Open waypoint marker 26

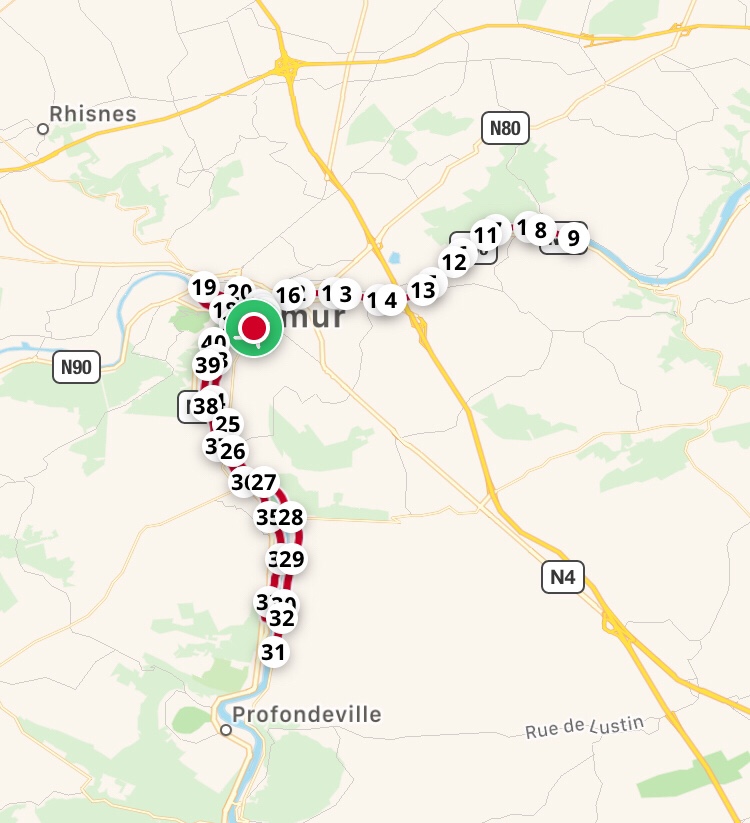232,451
